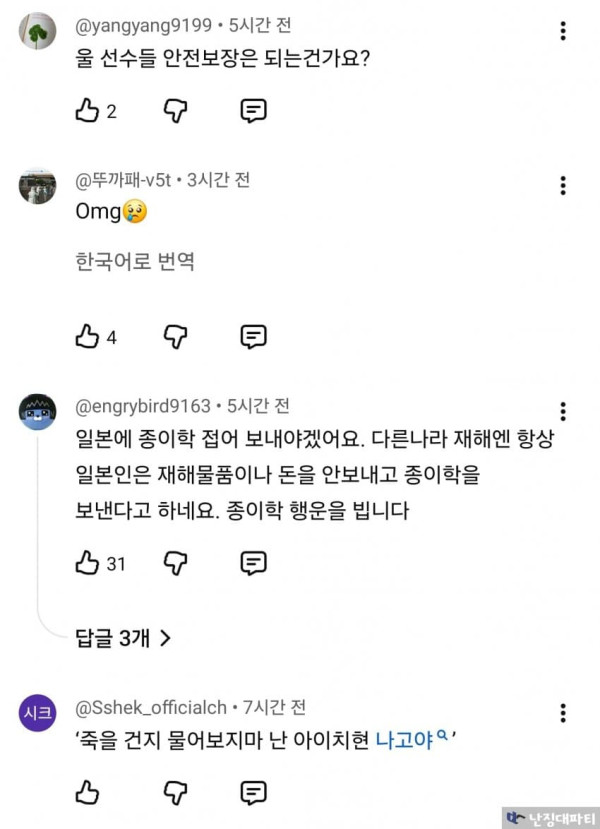The width and height of the screenshot is (600, 829).
Task: Reply to the Omg comment
Action: point(254,337)
